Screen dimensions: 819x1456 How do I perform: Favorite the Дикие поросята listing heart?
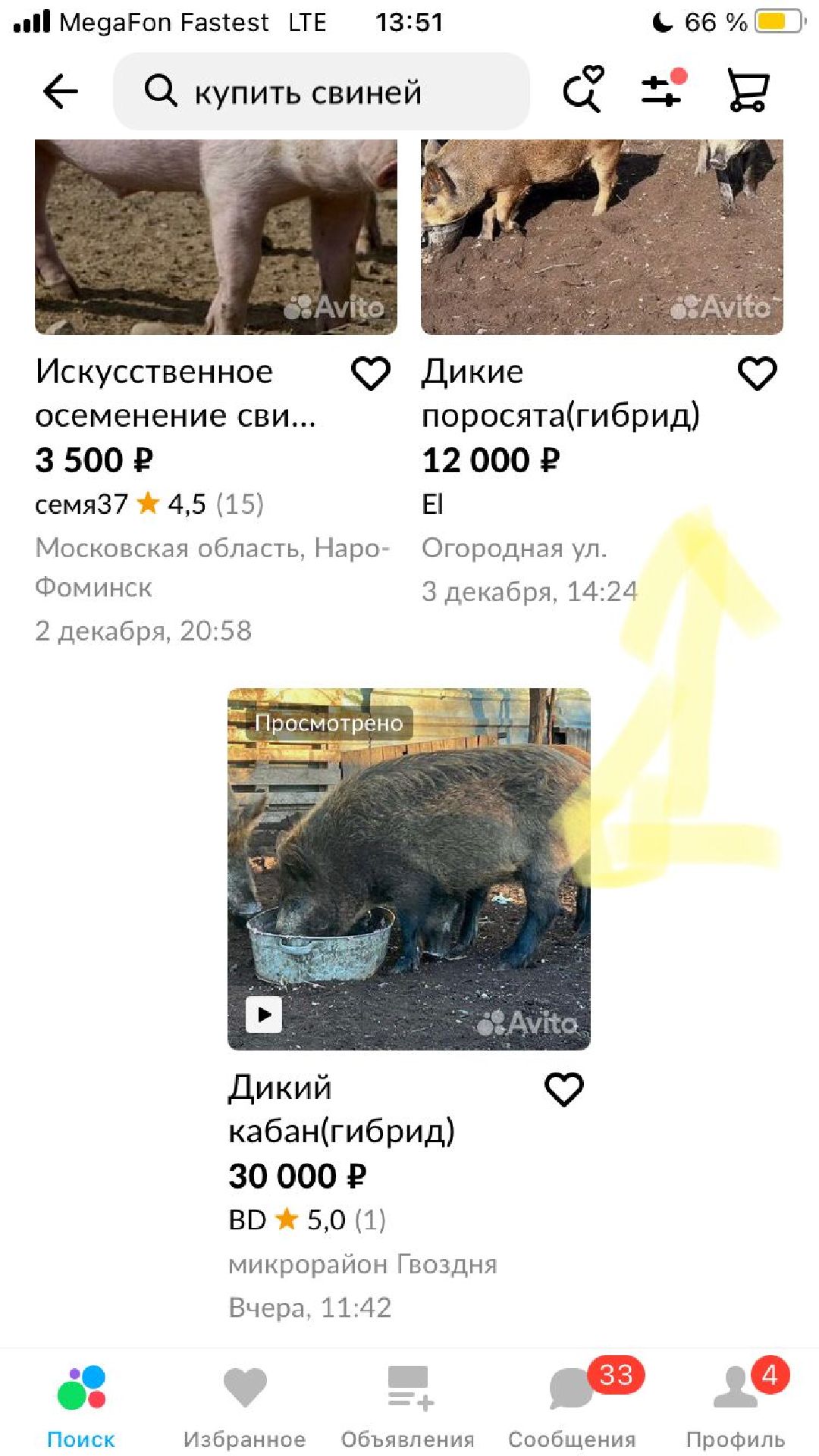click(756, 372)
